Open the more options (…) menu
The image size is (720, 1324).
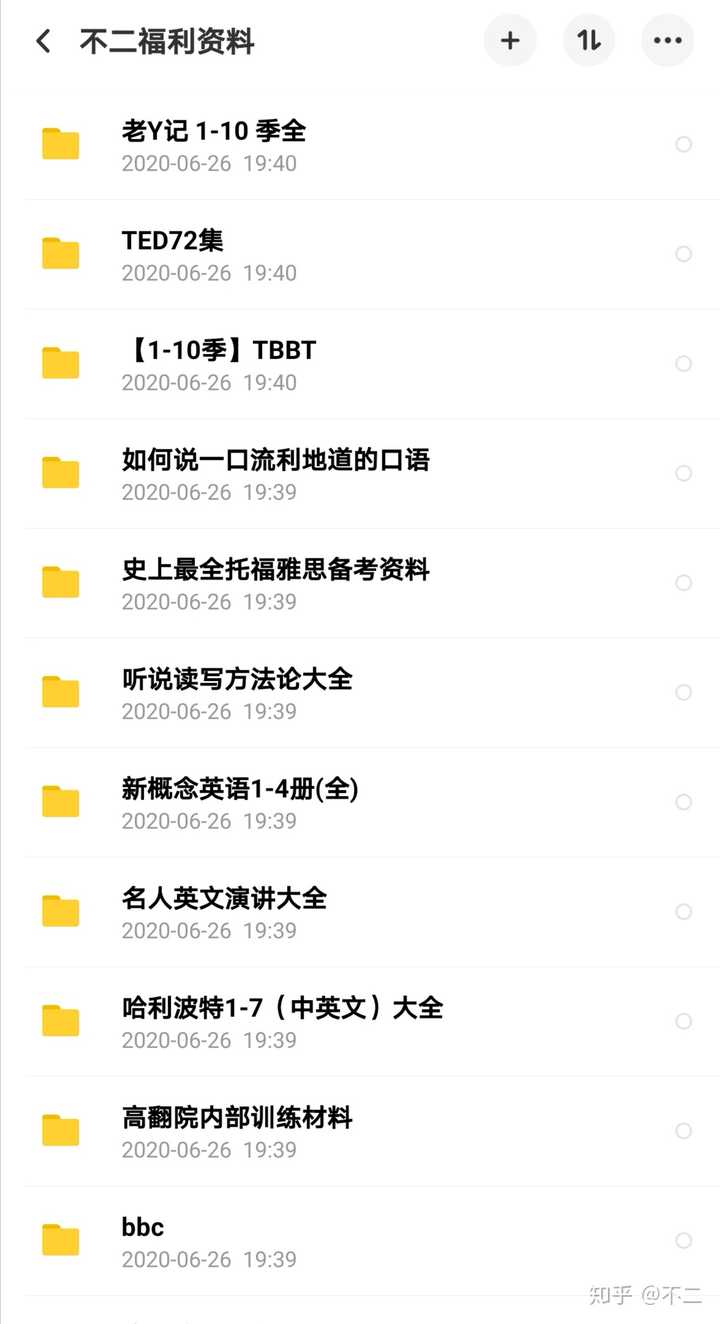click(x=668, y=41)
